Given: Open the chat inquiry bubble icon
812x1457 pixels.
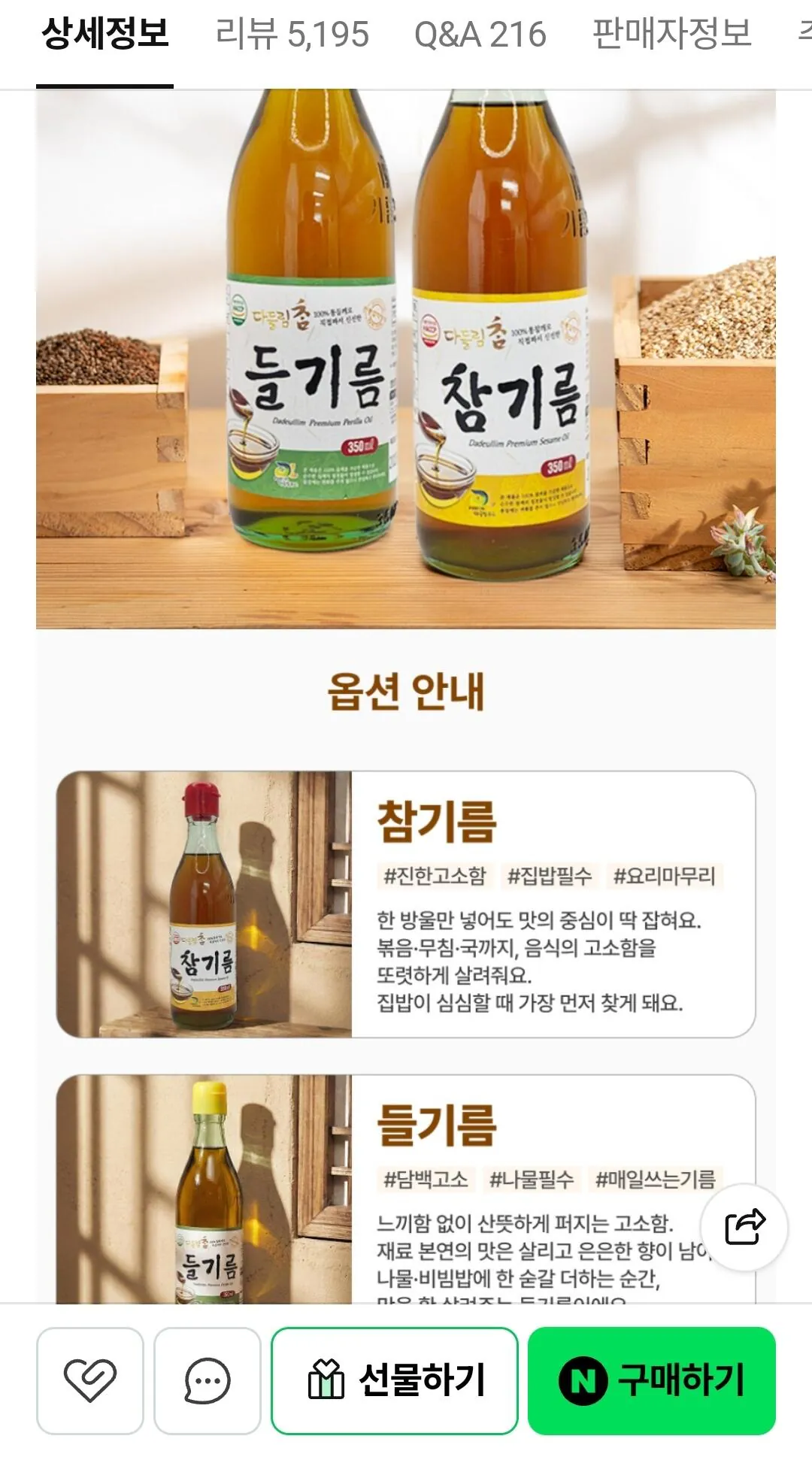Looking at the screenshot, I should pyautogui.click(x=207, y=1380).
